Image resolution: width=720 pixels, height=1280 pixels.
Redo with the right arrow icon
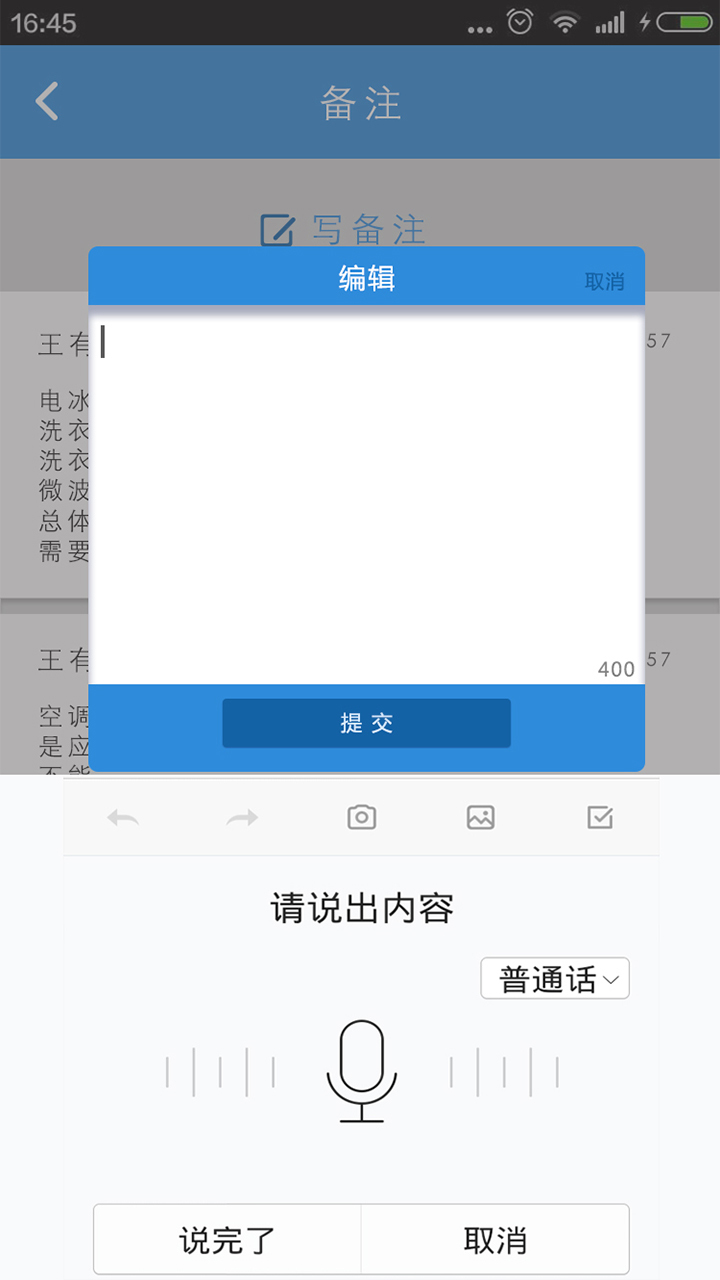(x=242, y=818)
